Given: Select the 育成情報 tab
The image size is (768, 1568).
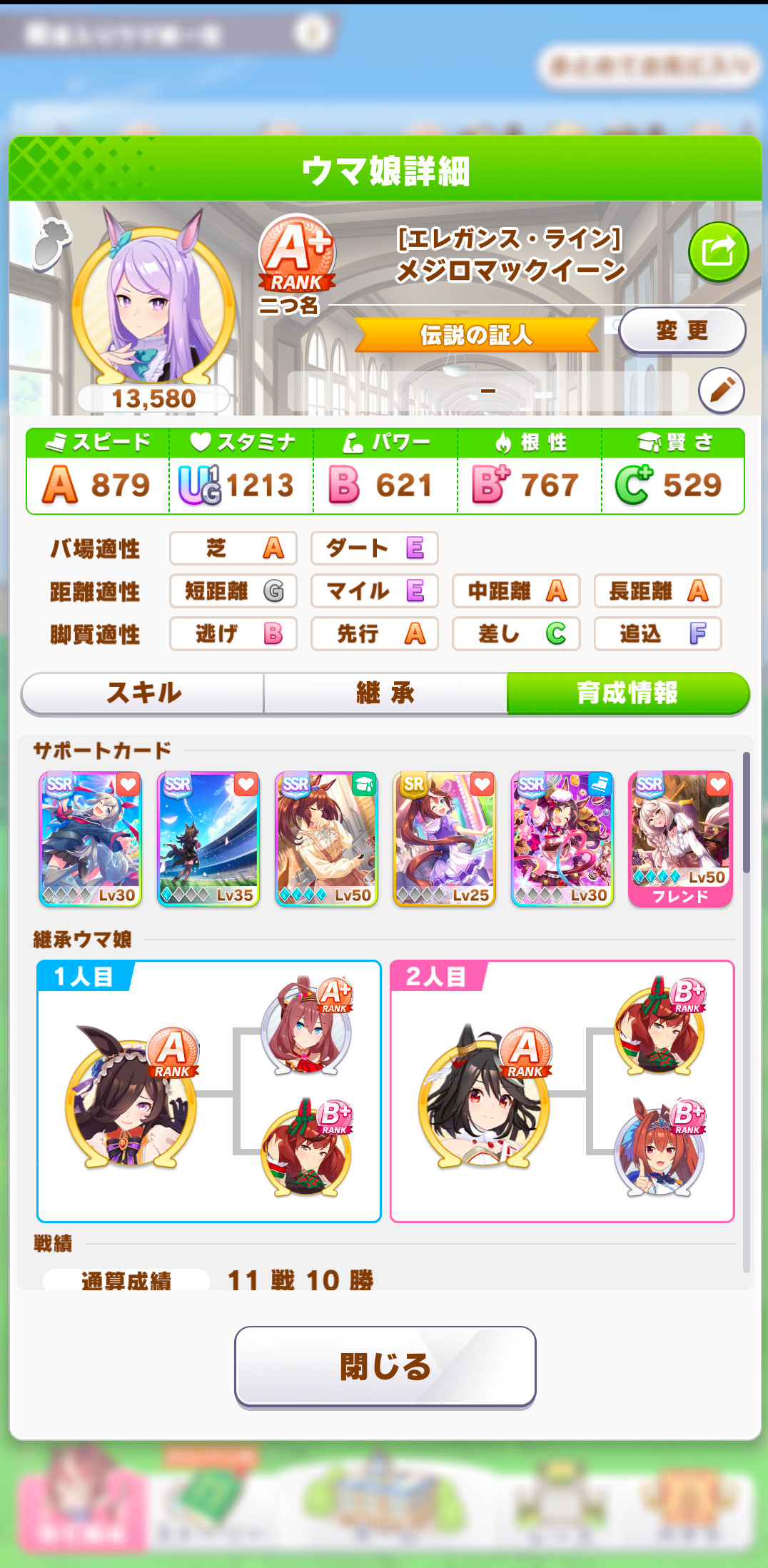Looking at the screenshot, I should (627, 693).
